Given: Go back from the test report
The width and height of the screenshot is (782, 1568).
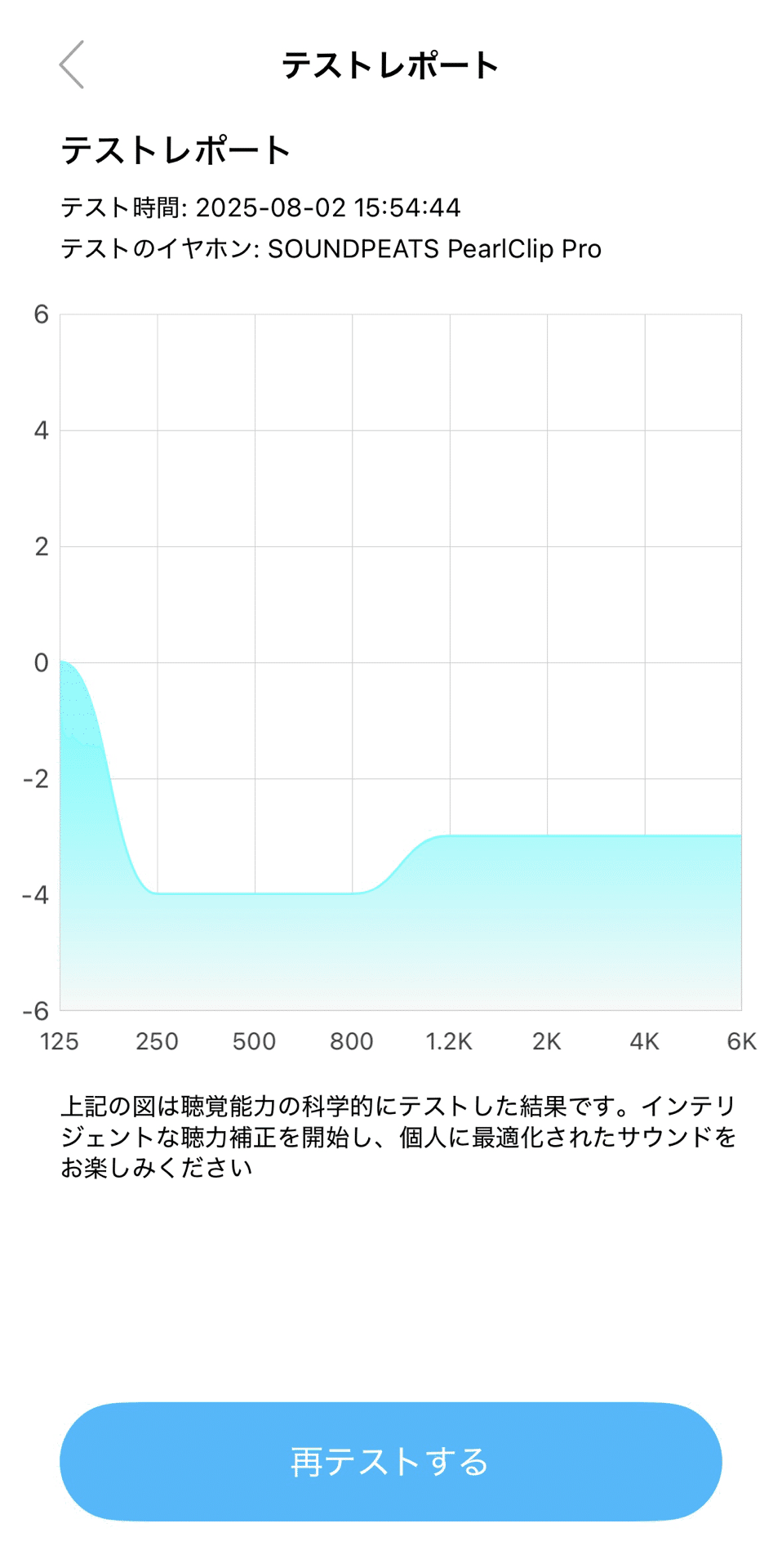Looking at the screenshot, I should click(x=72, y=65).
